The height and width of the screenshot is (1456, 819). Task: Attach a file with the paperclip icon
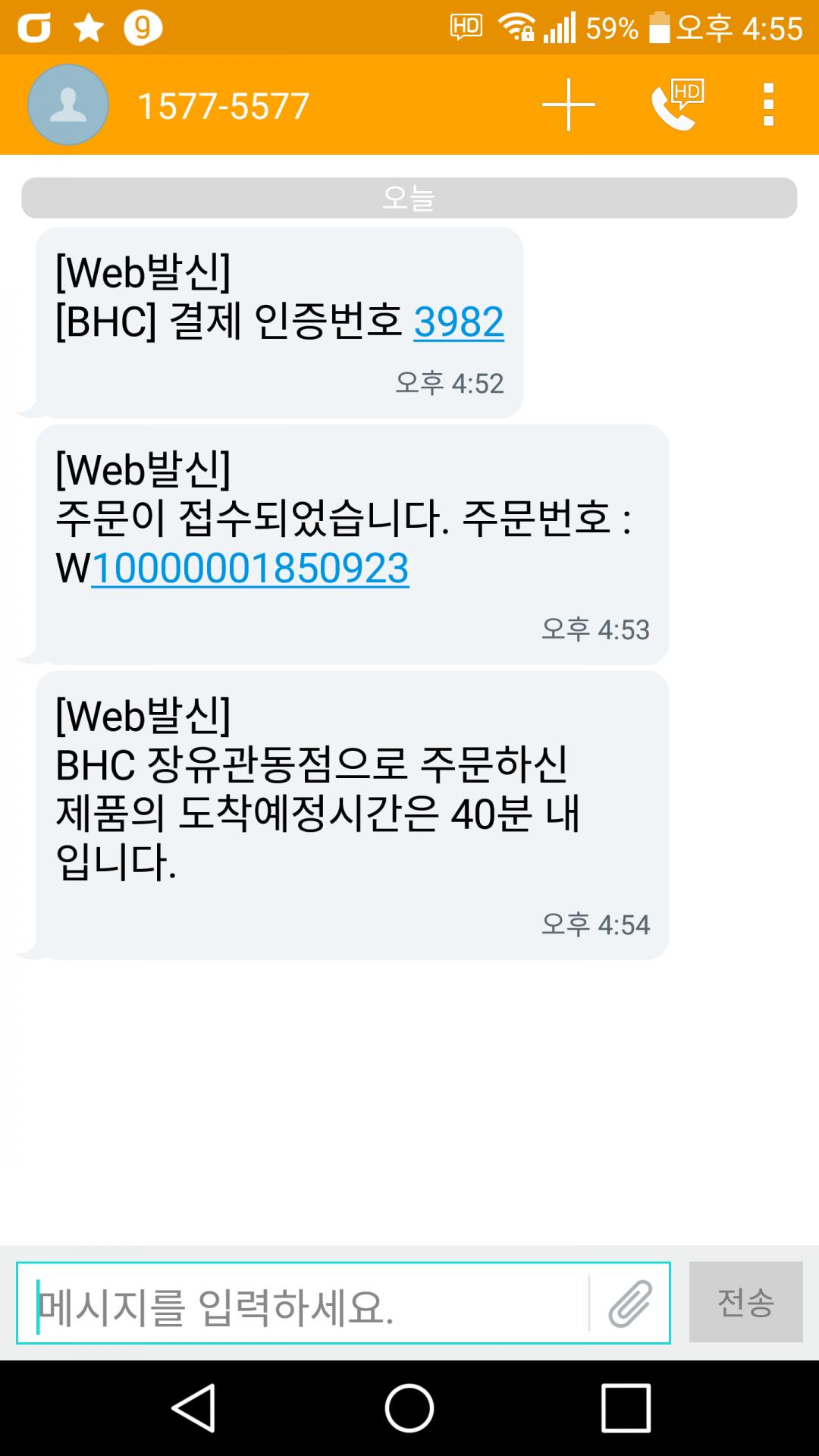[x=630, y=1304]
